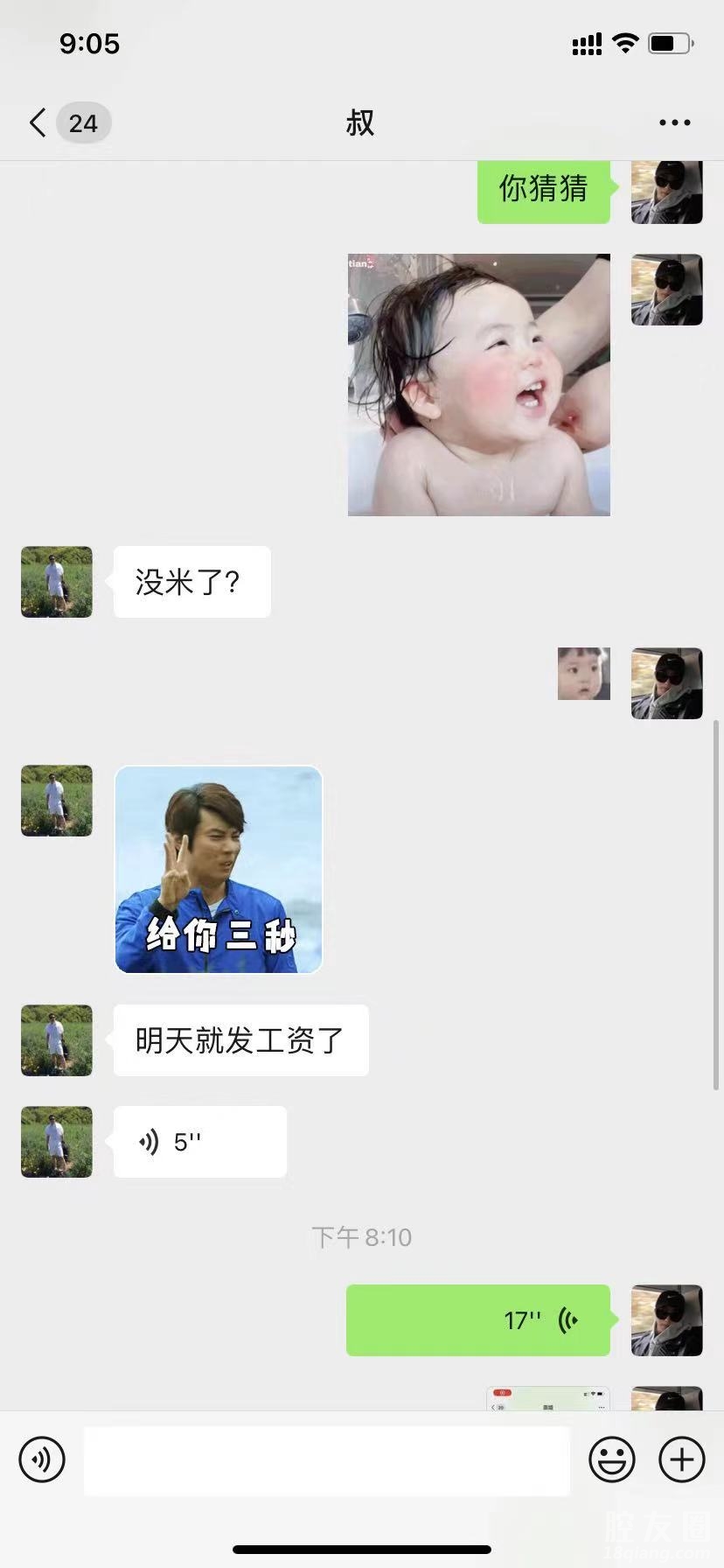724x1568 pixels.
Task: Open the plus attachment menu
Action: tap(681, 1459)
